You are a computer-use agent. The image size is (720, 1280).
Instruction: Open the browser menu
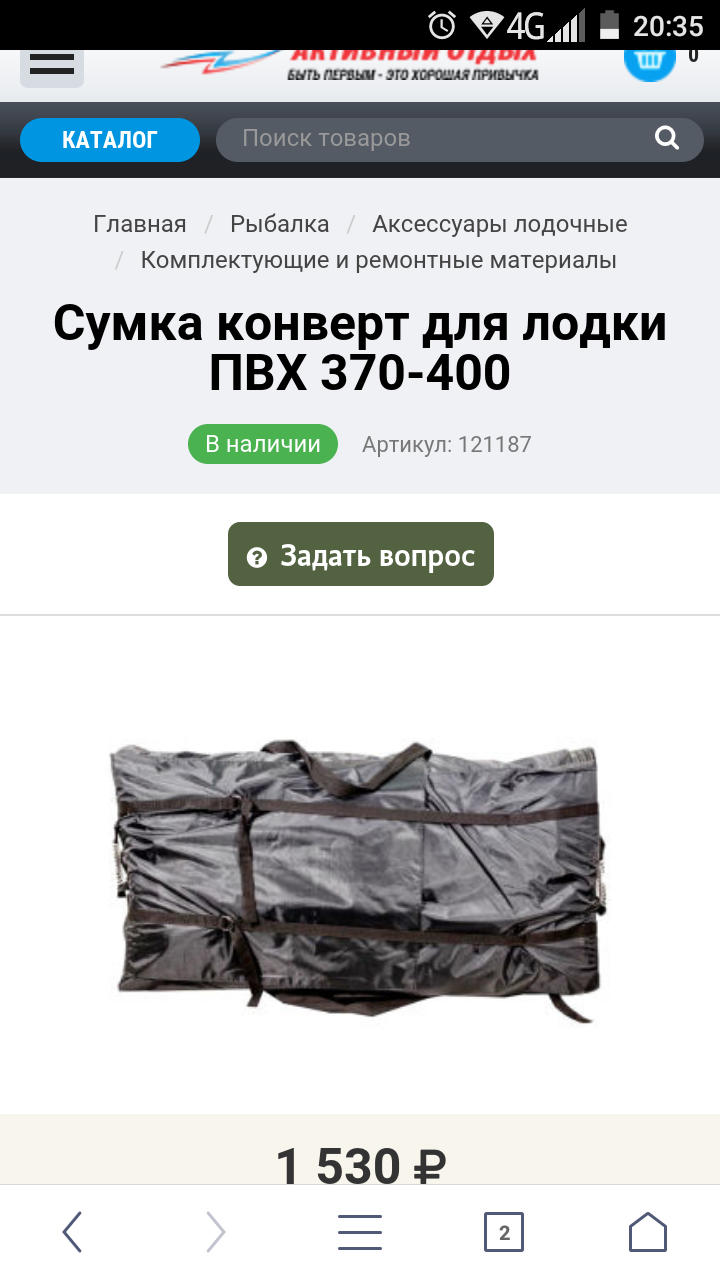(360, 1232)
